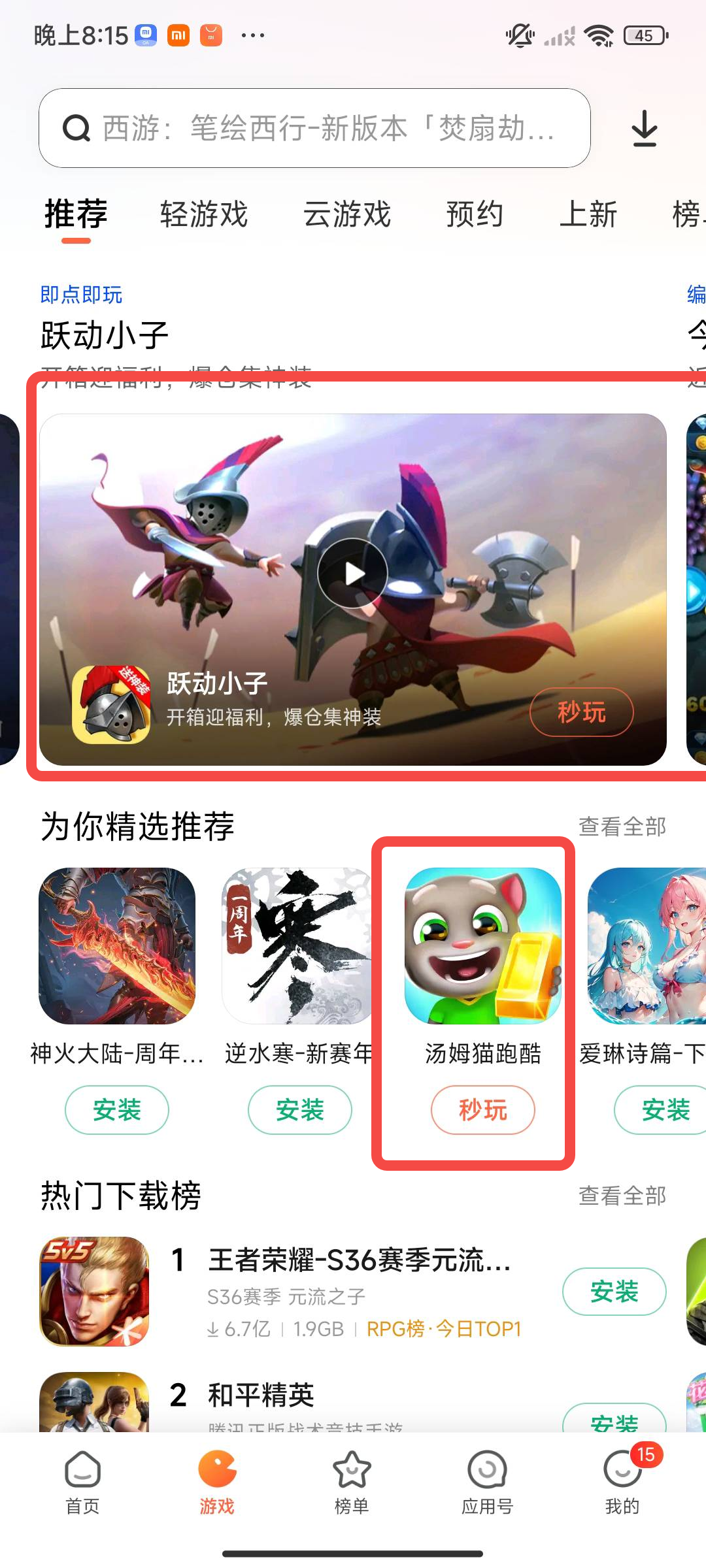View all in 为你精选推荐 section

(622, 826)
